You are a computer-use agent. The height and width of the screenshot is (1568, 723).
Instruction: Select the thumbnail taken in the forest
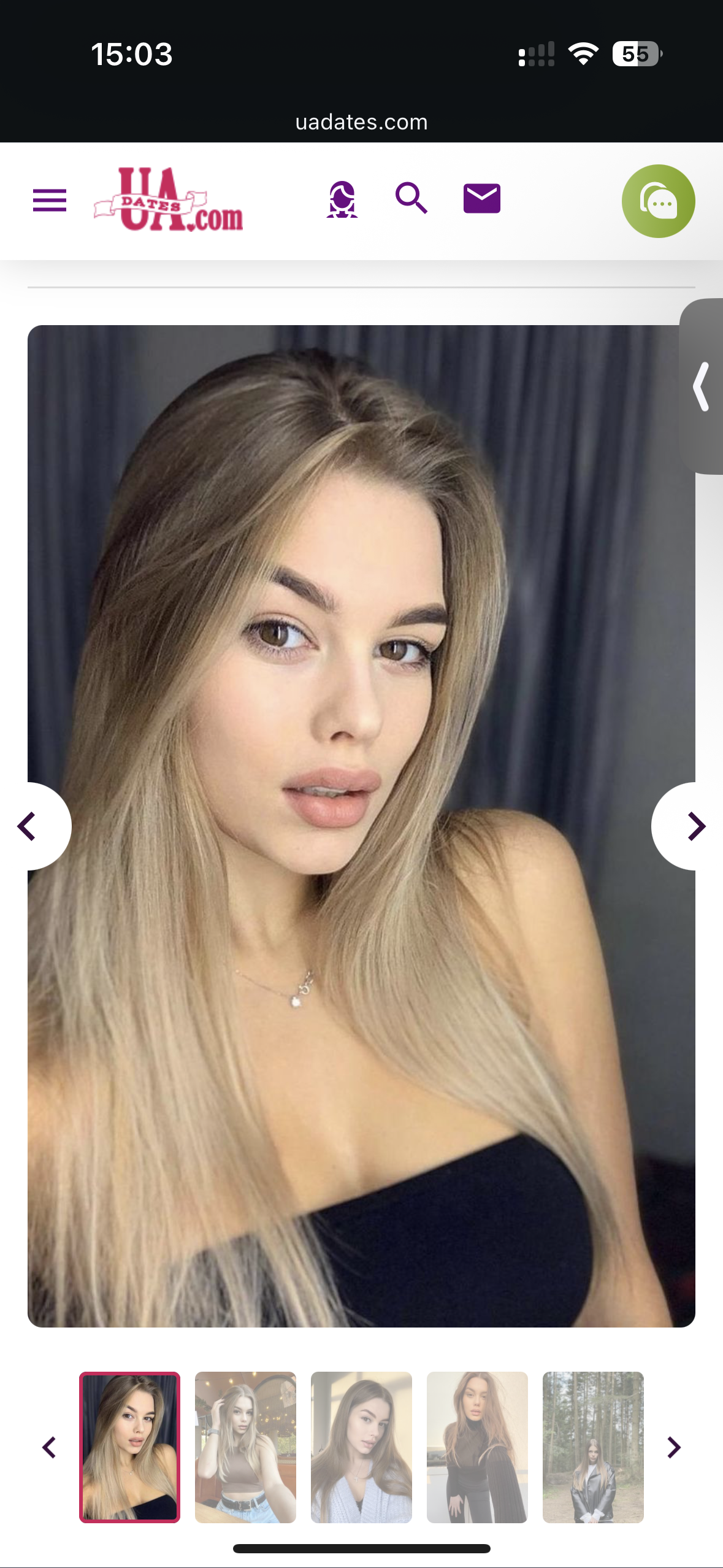click(x=593, y=1447)
